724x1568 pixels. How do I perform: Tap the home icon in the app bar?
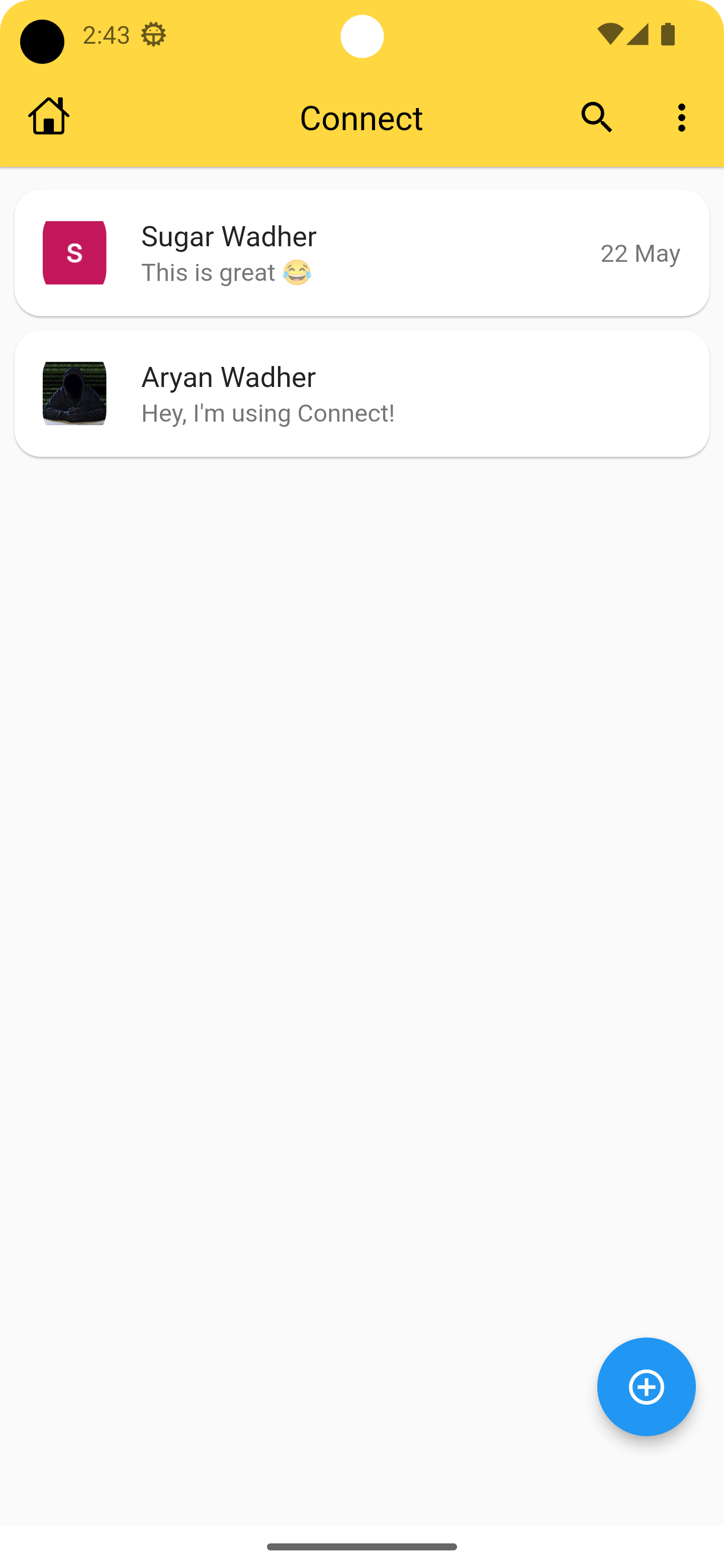click(x=49, y=116)
